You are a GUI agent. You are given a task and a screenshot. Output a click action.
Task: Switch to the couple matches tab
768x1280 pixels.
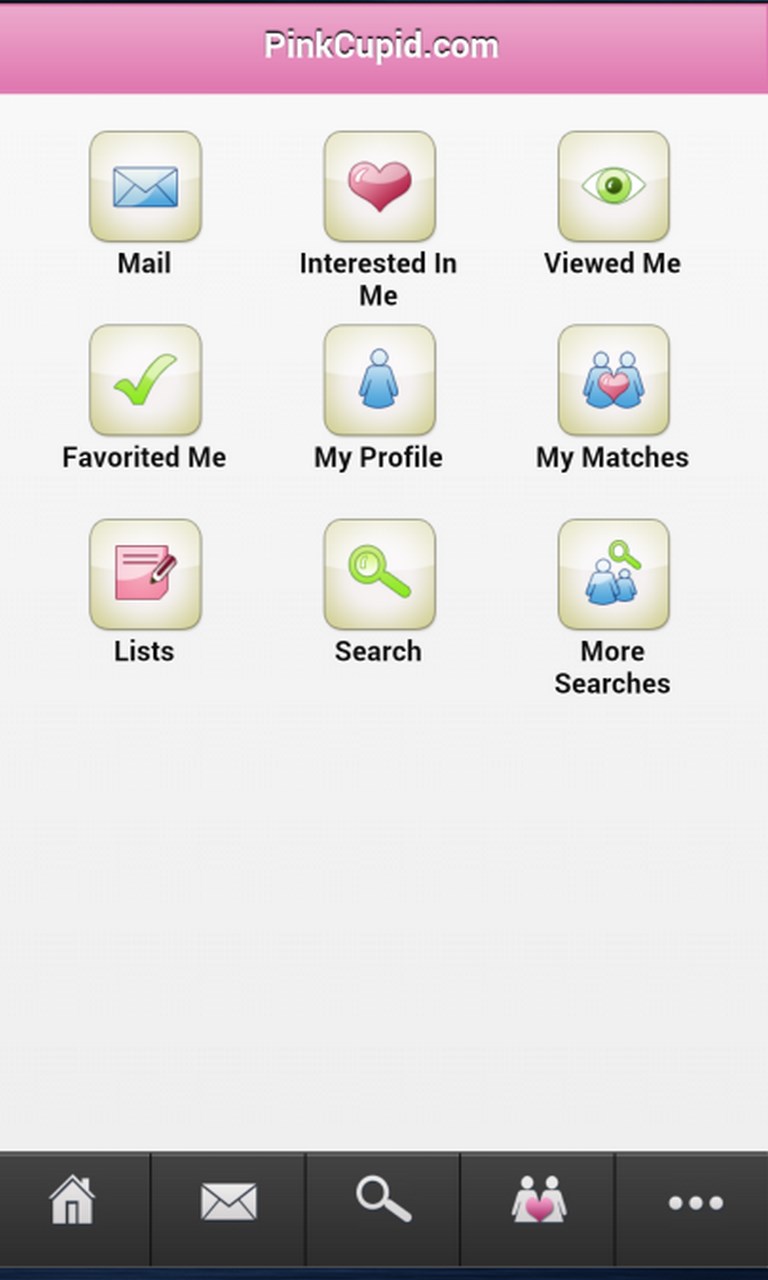pos(538,1200)
